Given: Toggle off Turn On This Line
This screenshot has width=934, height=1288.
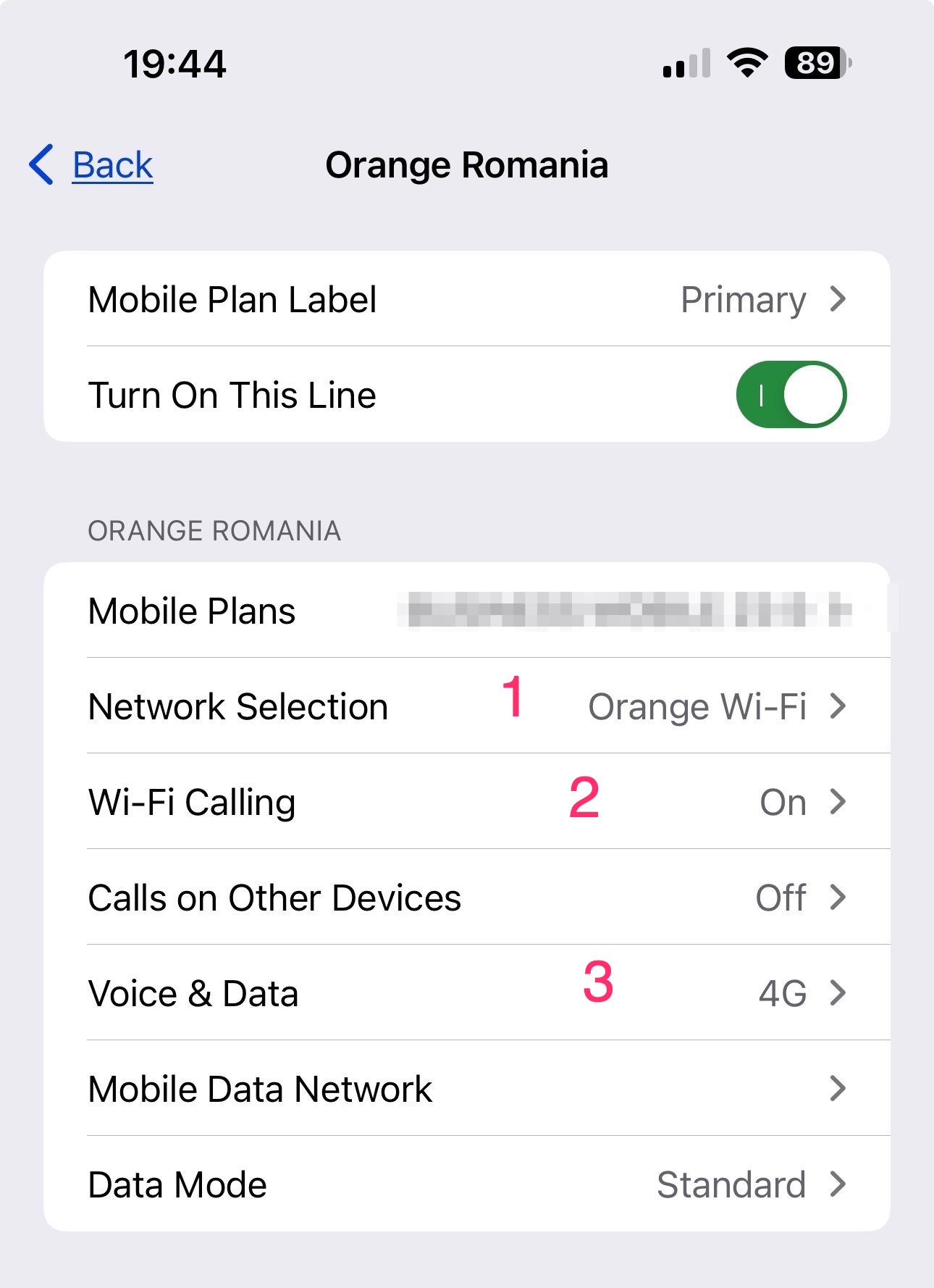Looking at the screenshot, I should point(791,395).
